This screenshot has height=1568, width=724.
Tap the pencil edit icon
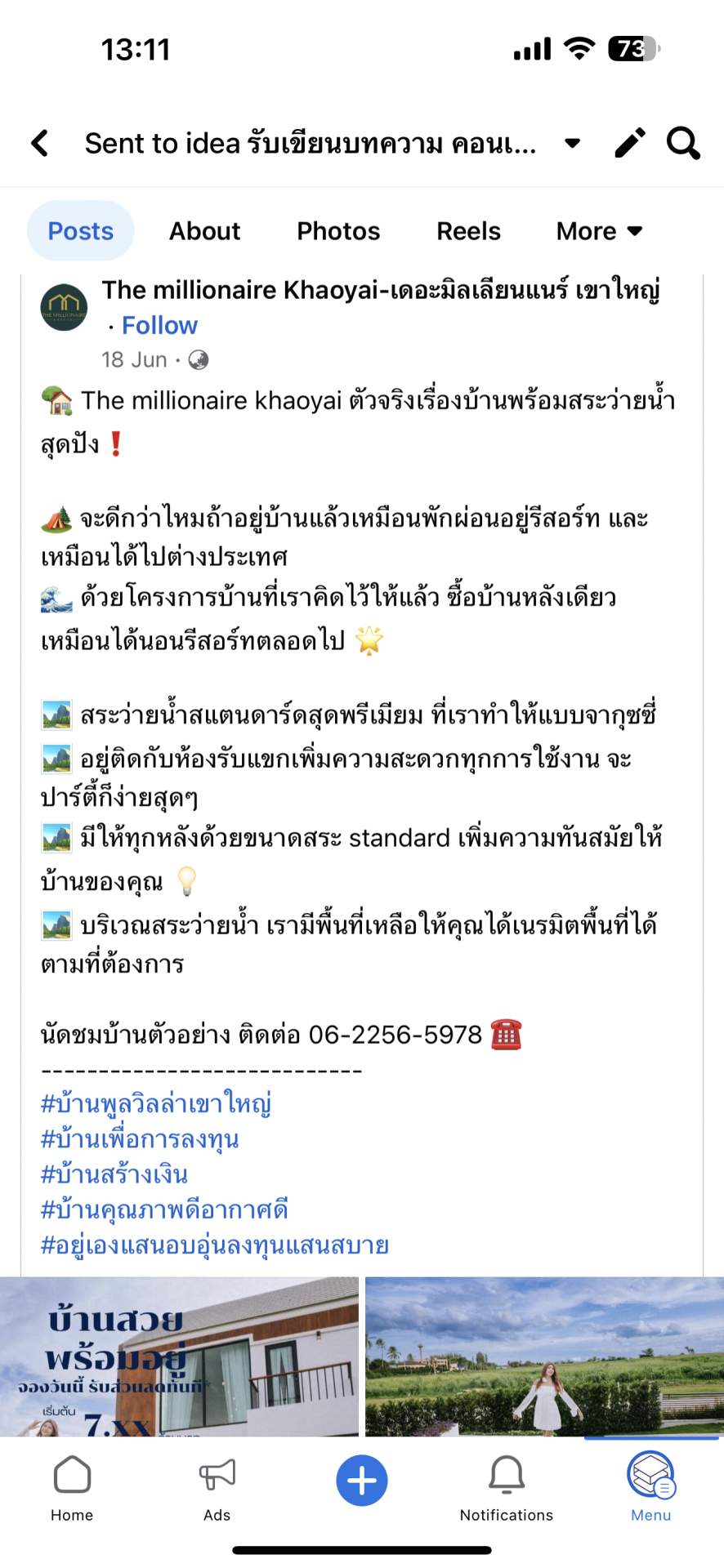coord(629,144)
